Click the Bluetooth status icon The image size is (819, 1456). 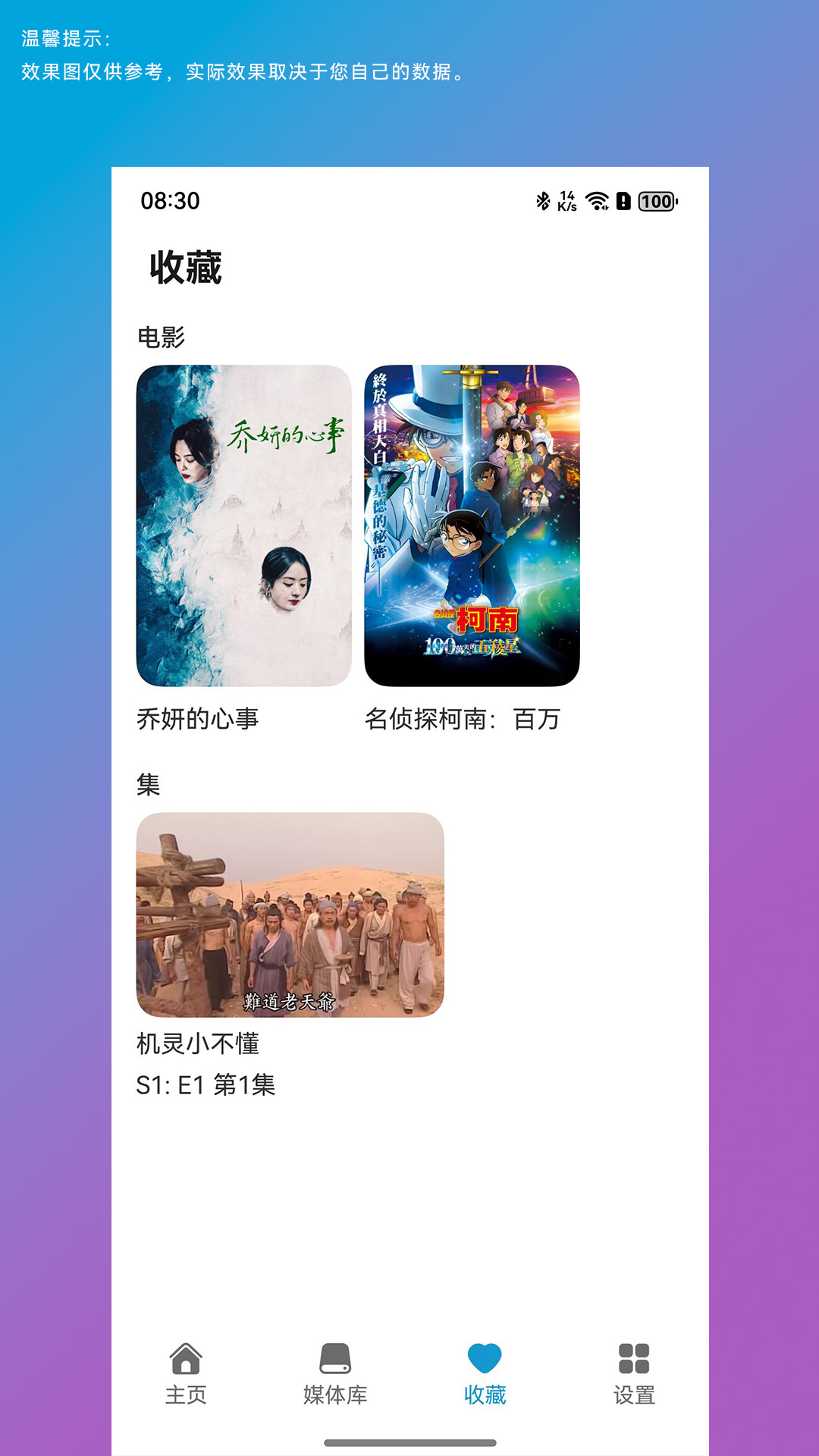coord(541,202)
